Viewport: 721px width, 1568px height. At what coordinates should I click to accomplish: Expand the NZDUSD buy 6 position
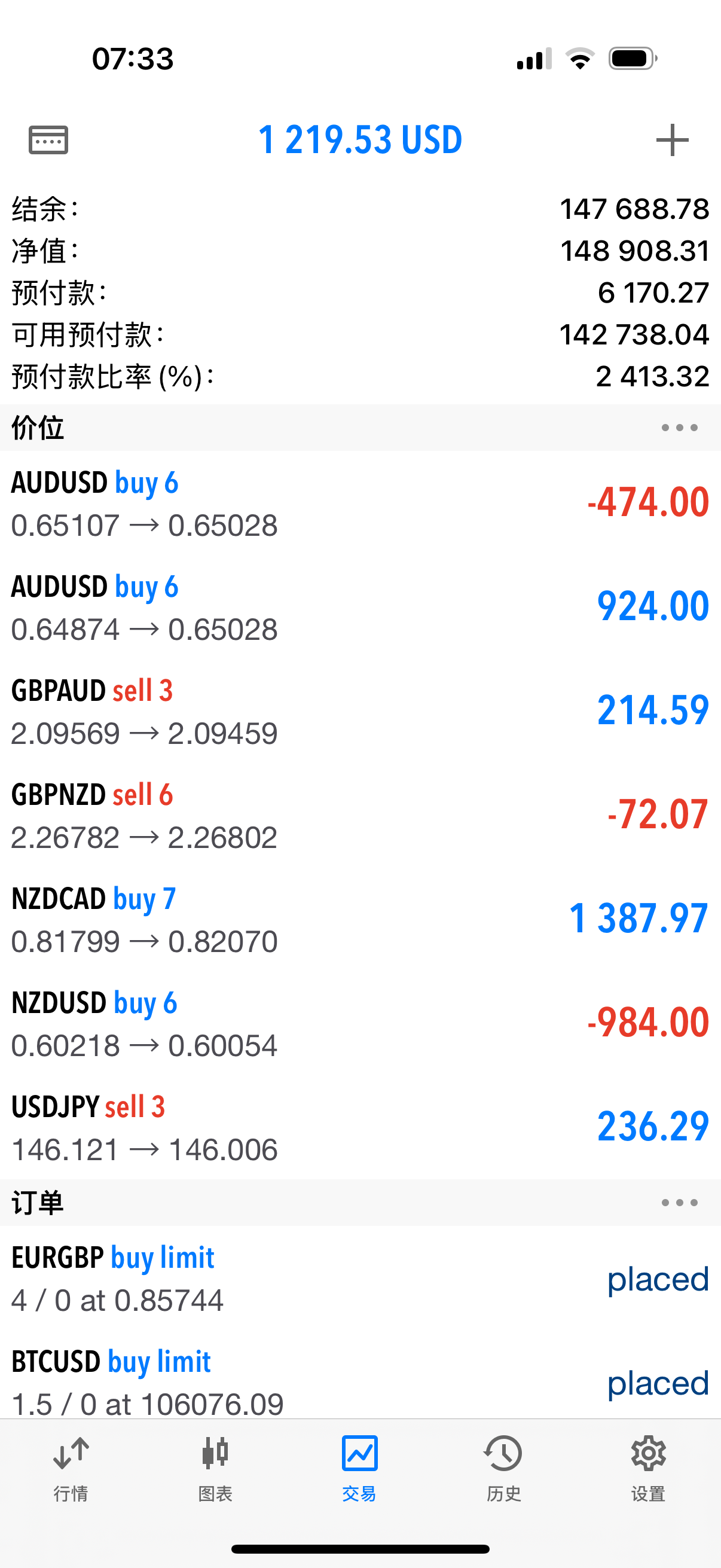(360, 1024)
